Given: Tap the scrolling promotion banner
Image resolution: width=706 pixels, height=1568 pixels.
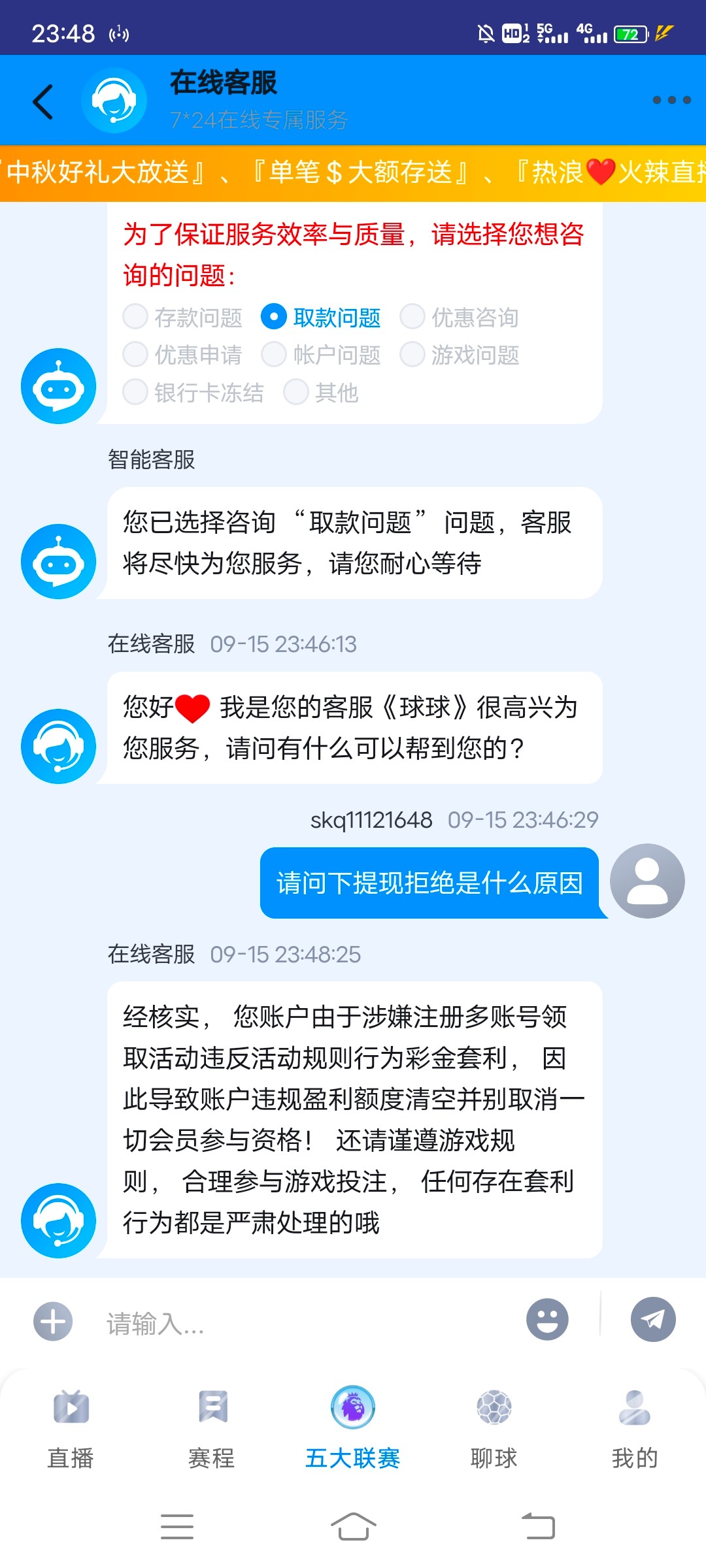Looking at the screenshot, I should click(x=353, y=171).
